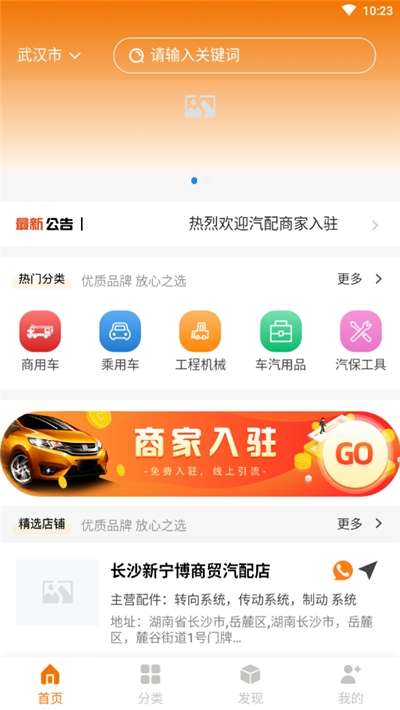Tap the 商家入驻 GO banner
The height and width of the screenshot is (710, 400).
point(200,453)
